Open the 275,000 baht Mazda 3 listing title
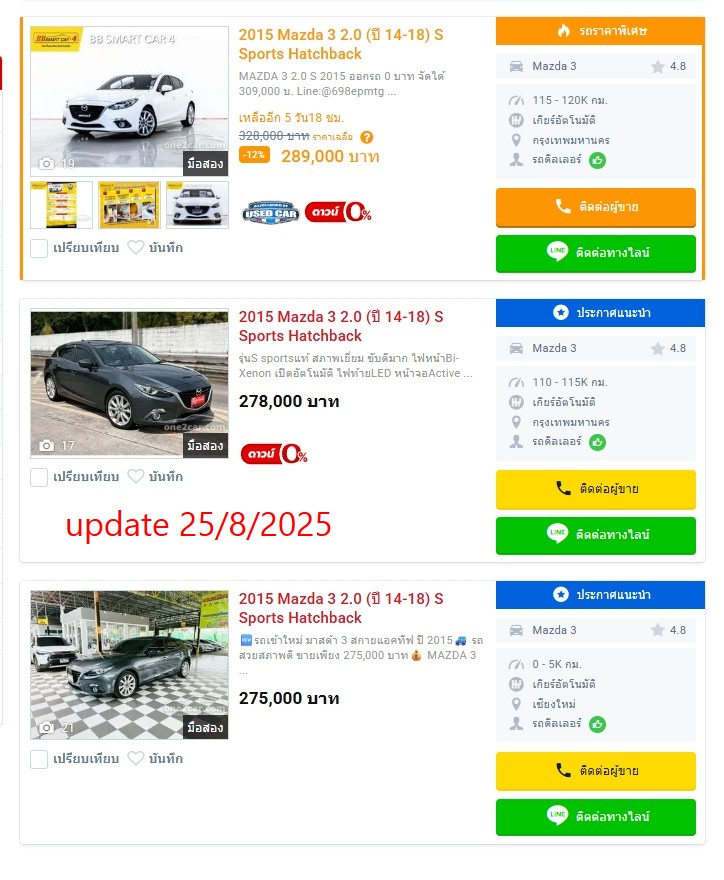This screenshot has height=880, width=724. point(340,608)
